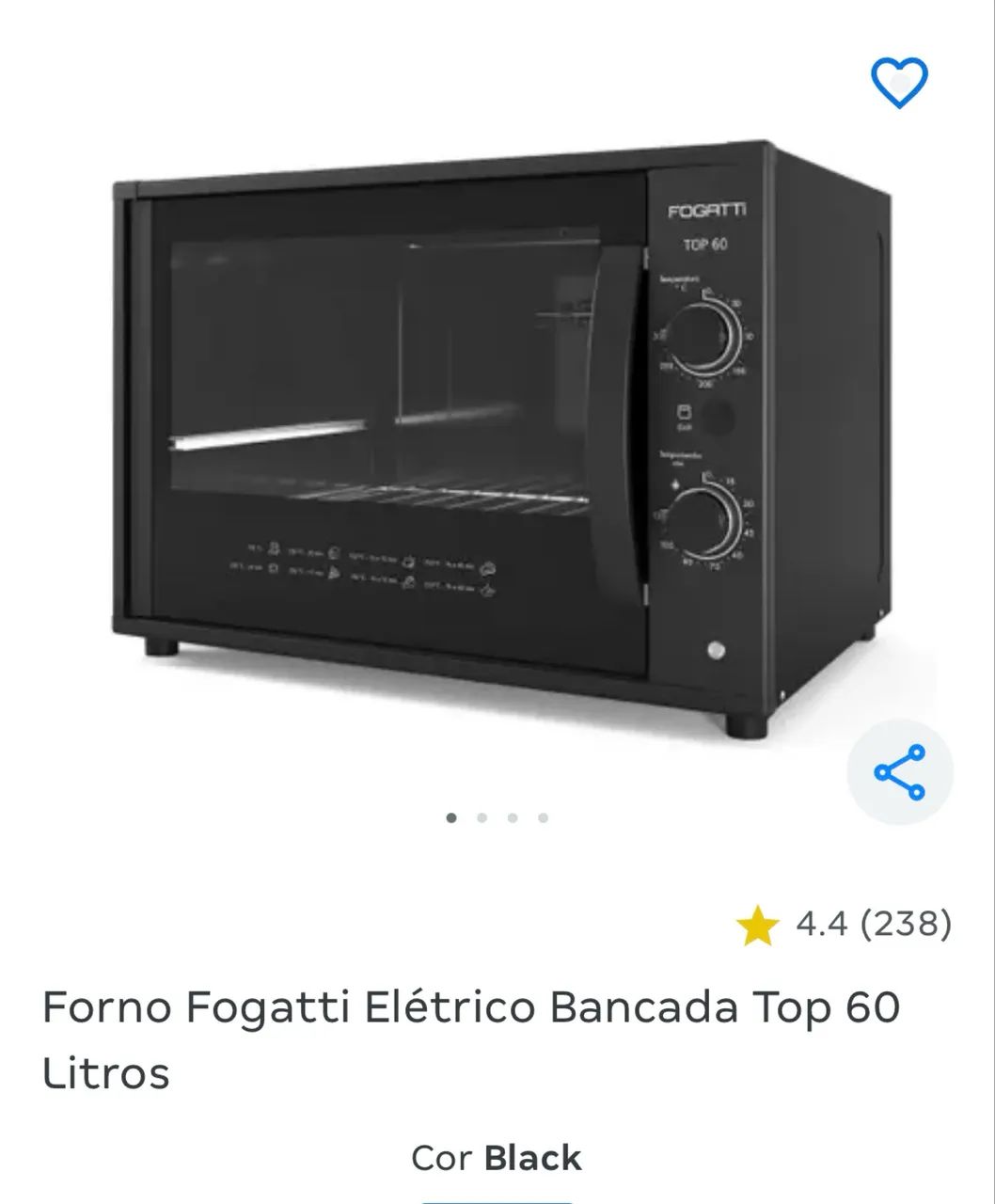Select the first carousel dot
The image size is (995, 1204).
[451, 817]
